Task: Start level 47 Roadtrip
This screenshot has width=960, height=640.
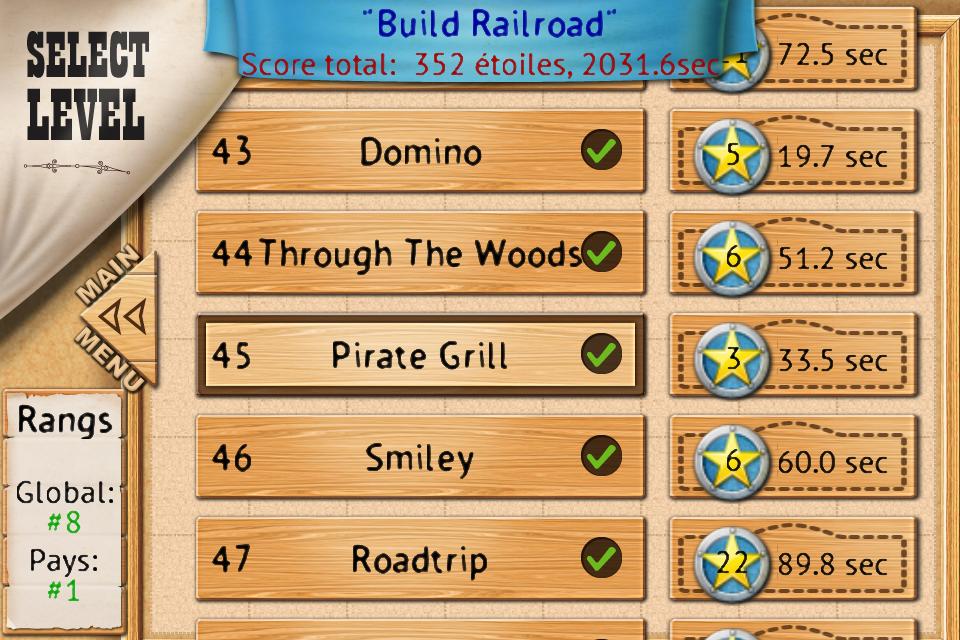Action: pyautogui.click(x=420, y=560)
